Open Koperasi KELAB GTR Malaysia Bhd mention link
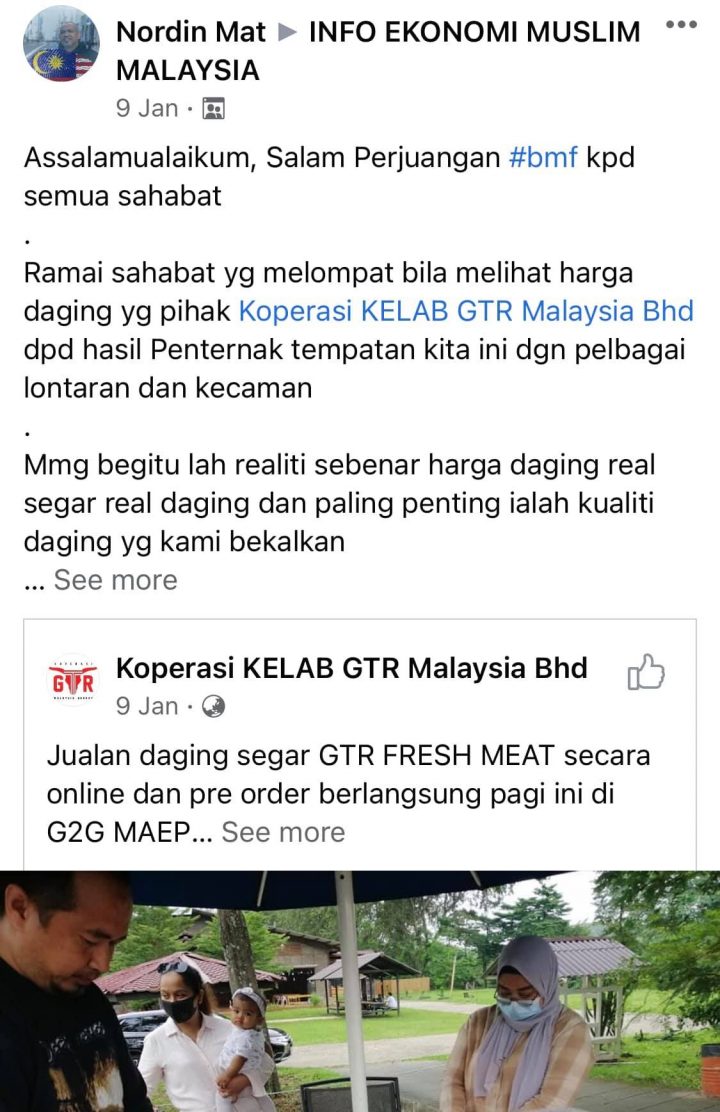720x1112 pixels. click(x=465, y=311)
